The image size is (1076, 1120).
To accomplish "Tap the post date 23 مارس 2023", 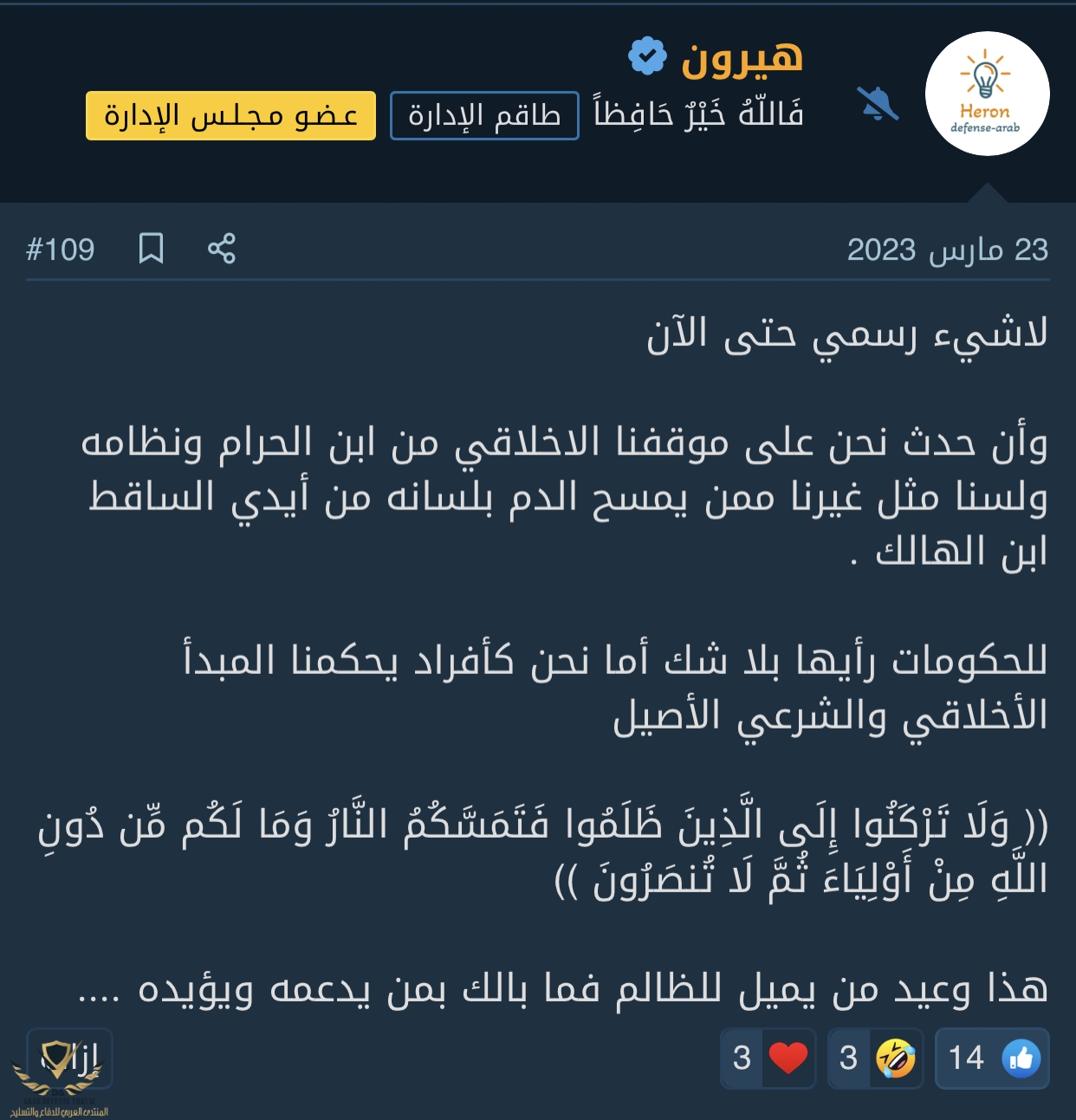I will click(947, 249).
